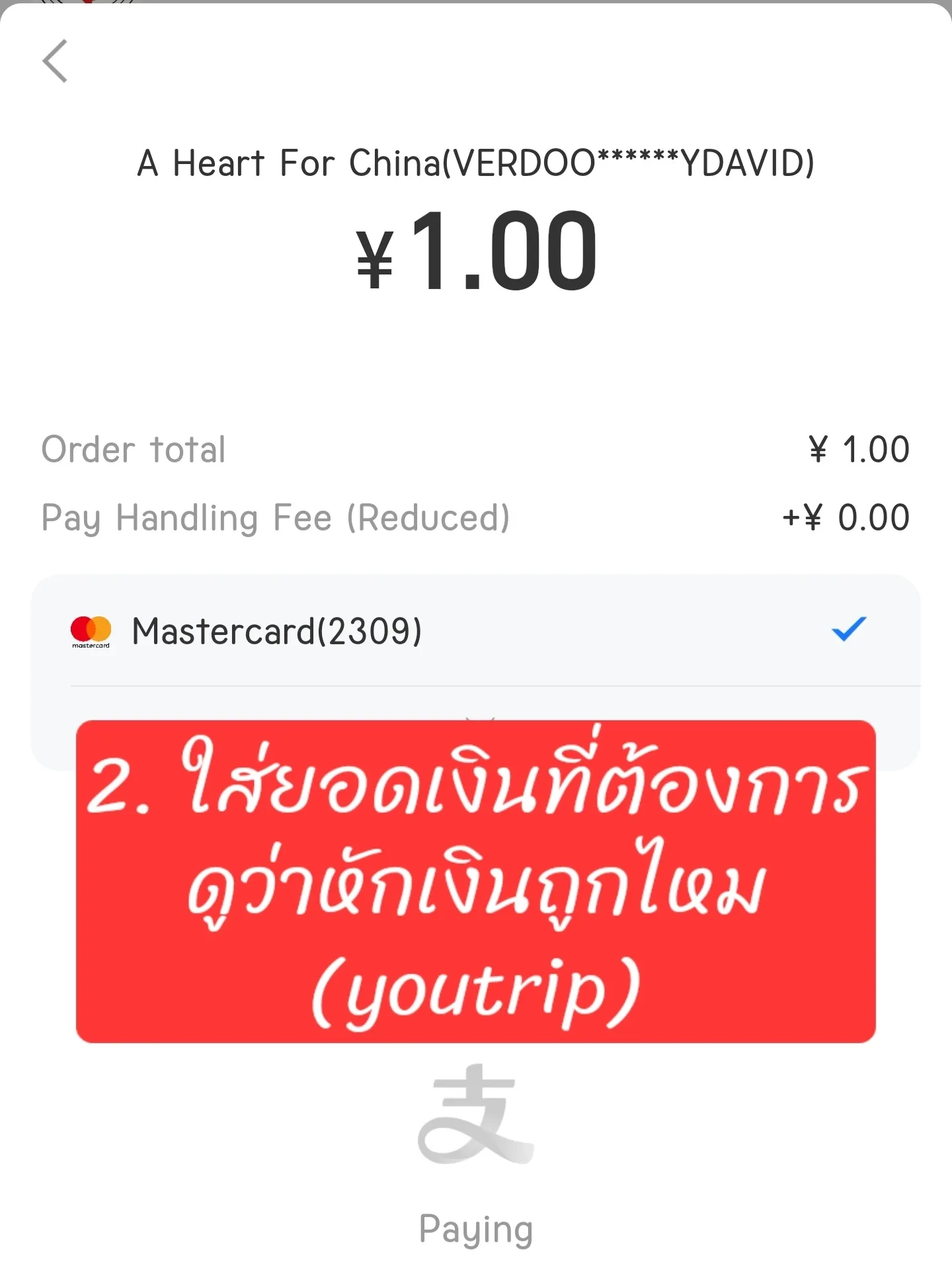Click the left chevron navigation icon
The height and width of the screenshot is (1270, 952).
(56, 60)
